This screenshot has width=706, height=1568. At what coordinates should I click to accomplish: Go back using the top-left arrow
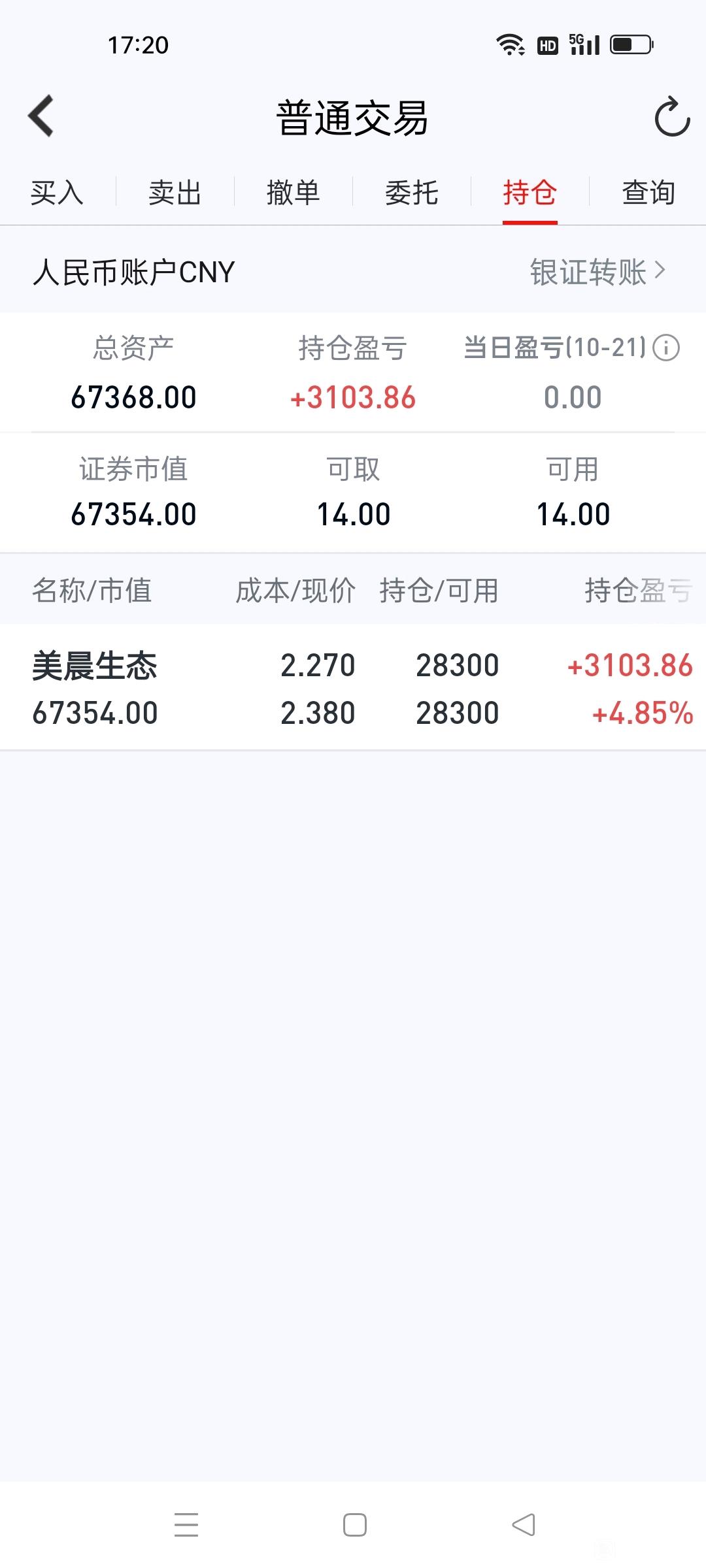click(x=41, y=116)
